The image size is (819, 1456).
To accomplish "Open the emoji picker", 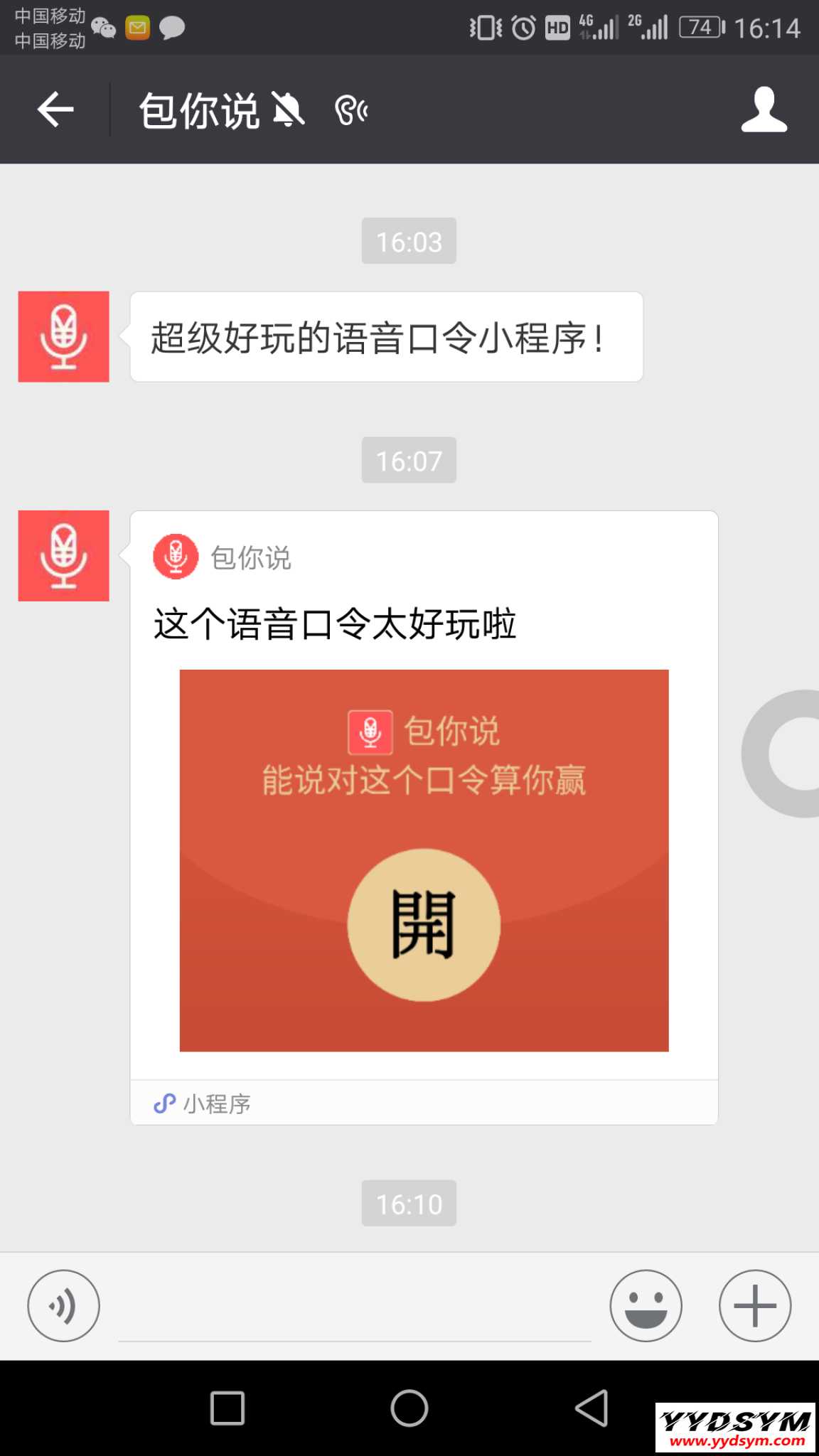I will [646, 1305].
